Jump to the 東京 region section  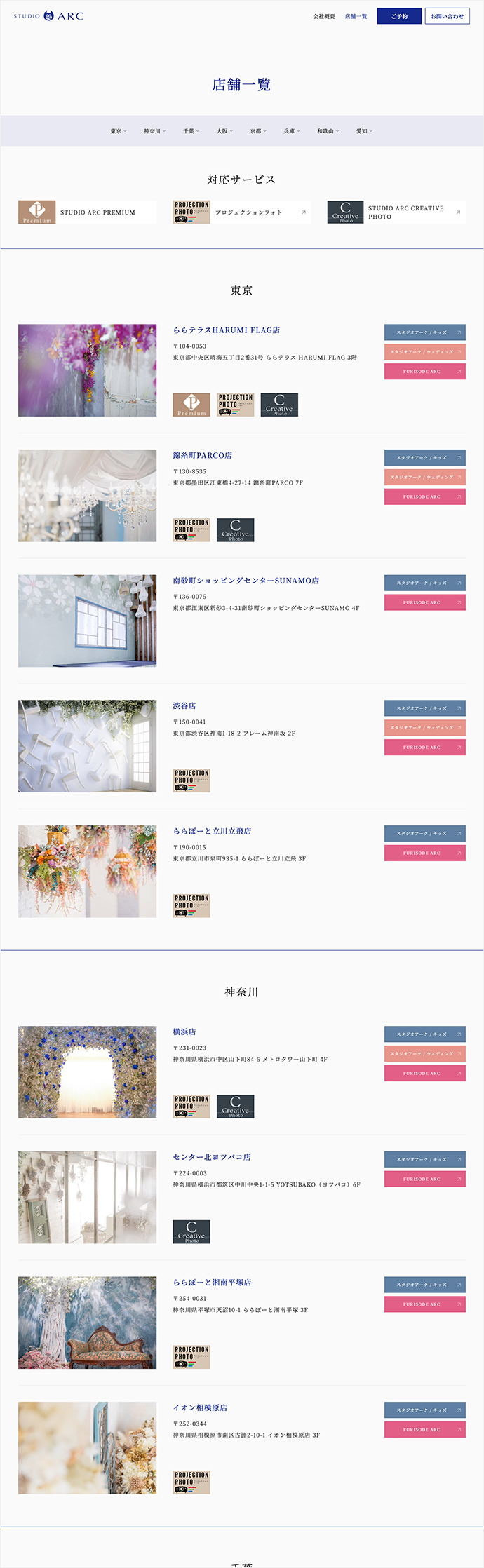(x=118, y=131)
